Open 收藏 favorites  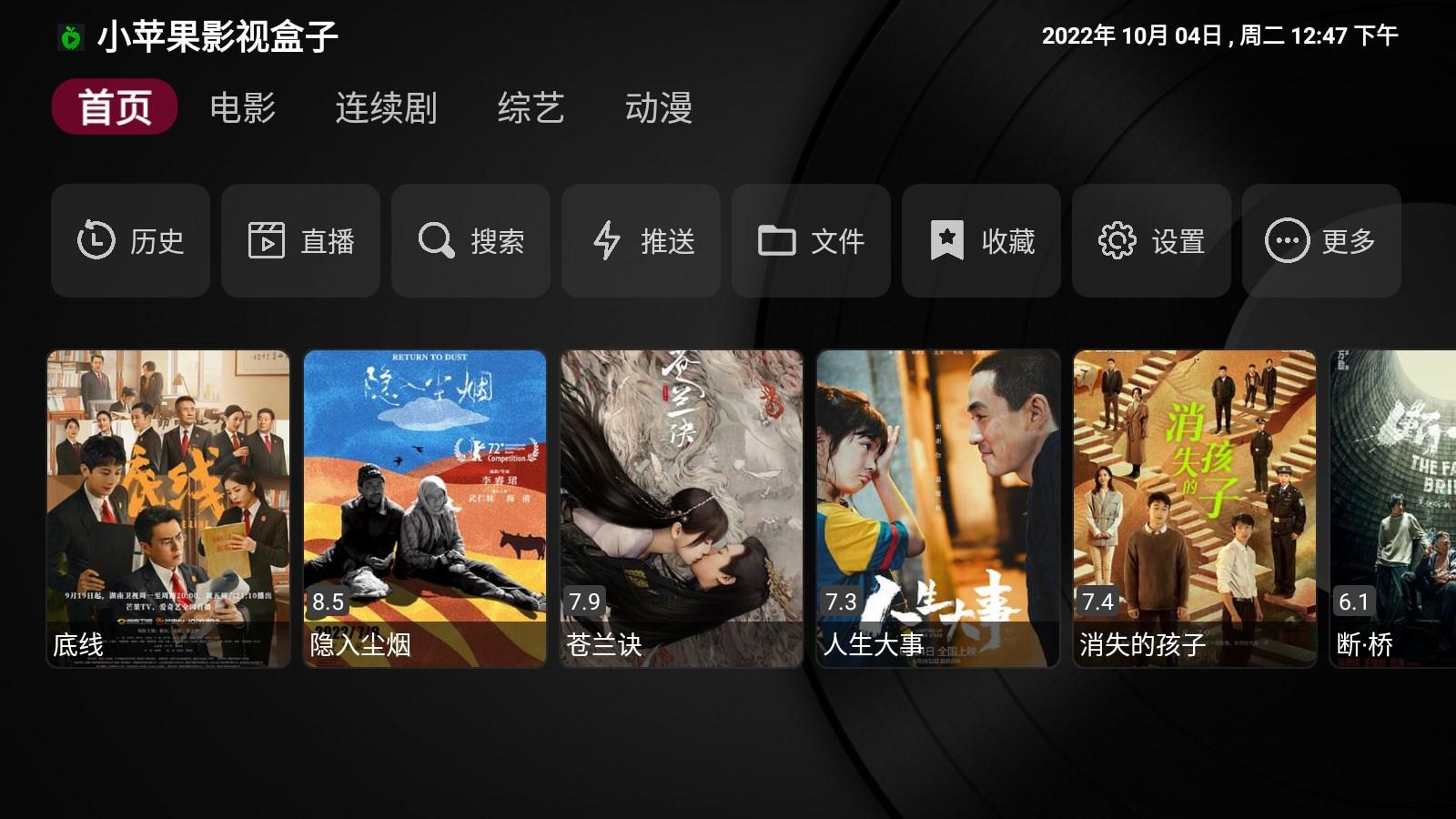pos(981,241)
